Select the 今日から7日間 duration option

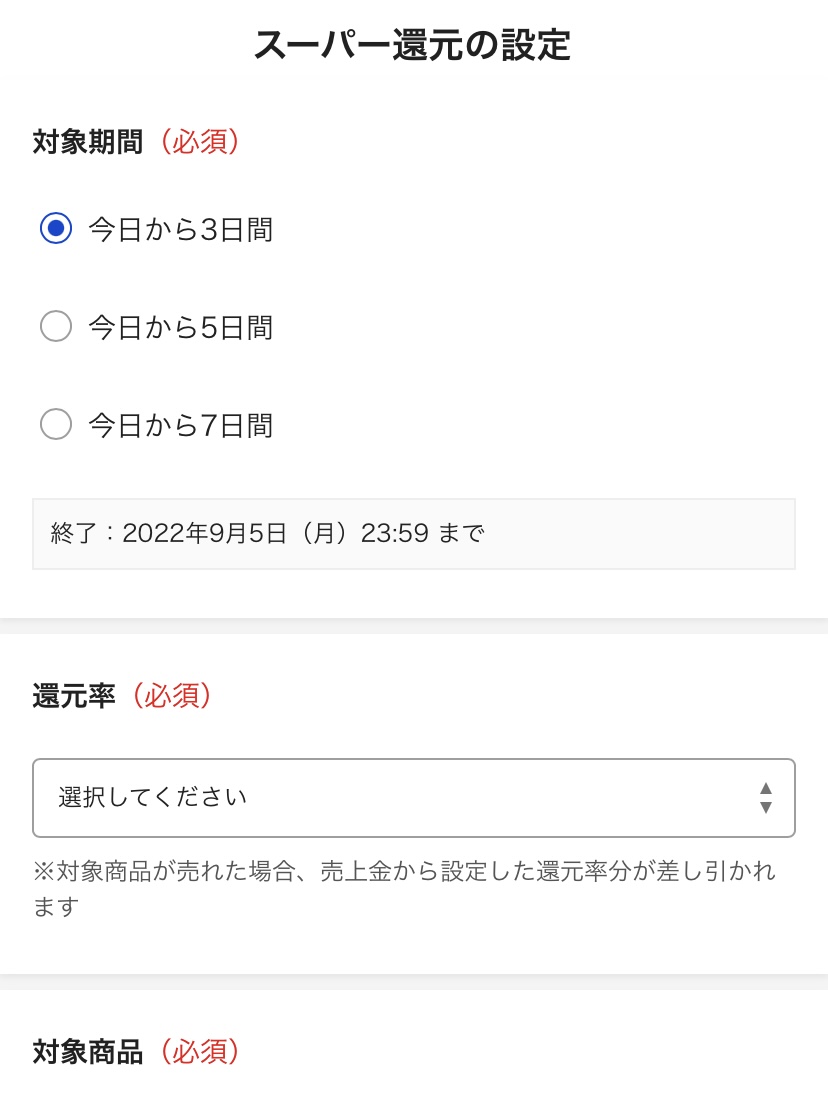56,424
